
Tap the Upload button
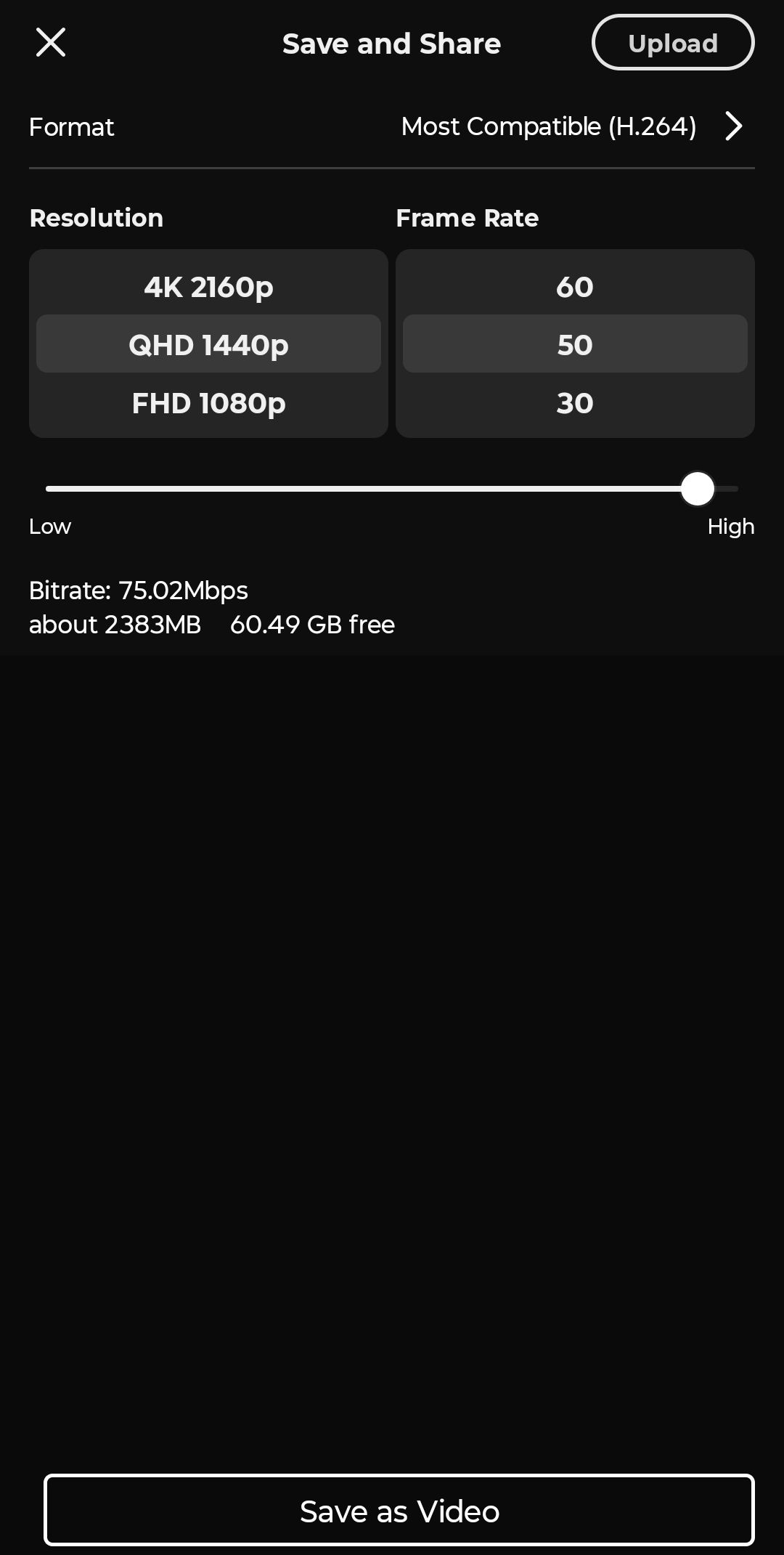(x=671, y=42)
